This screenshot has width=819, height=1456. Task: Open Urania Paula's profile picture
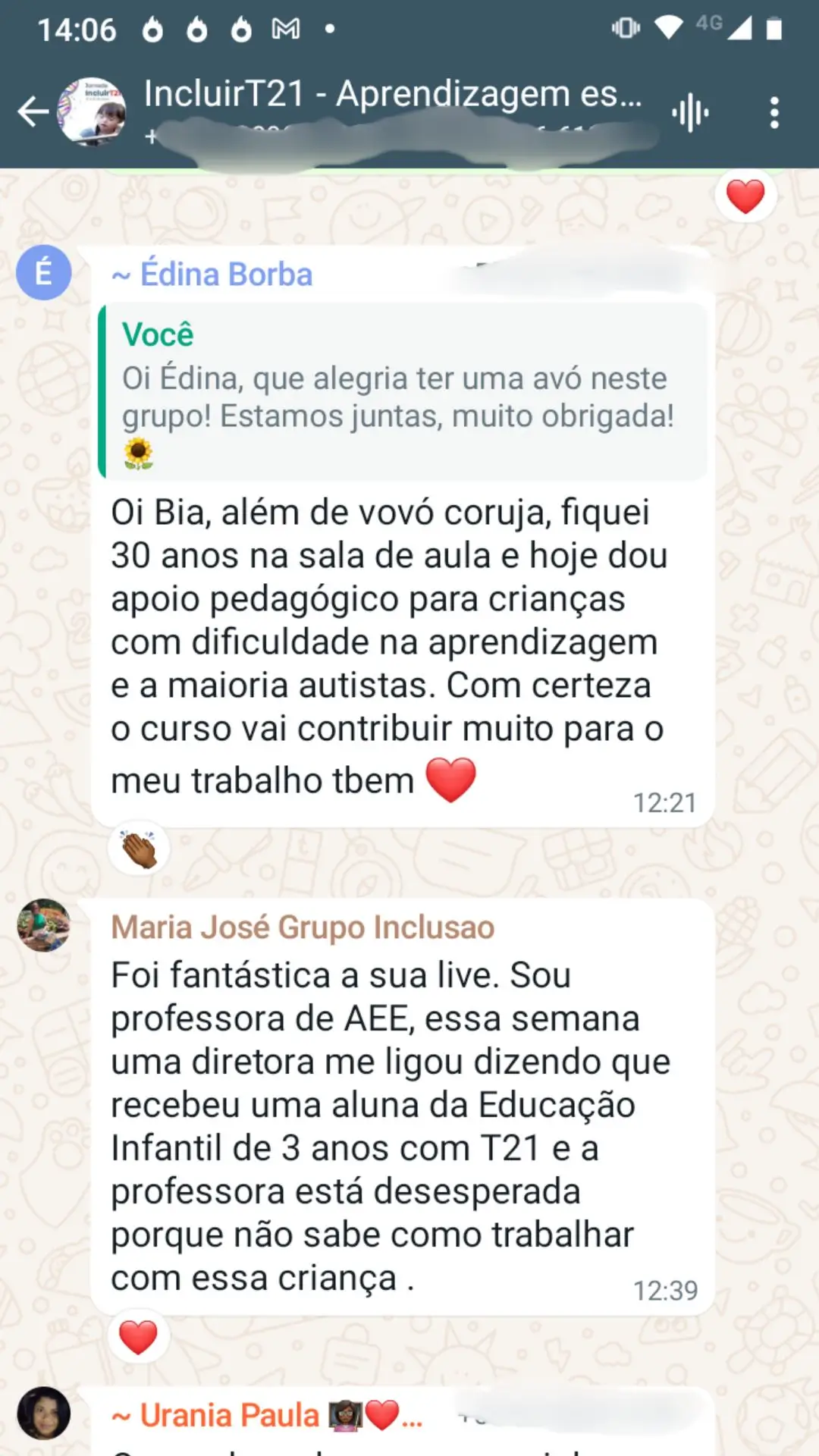click(x=44, y=1414)
